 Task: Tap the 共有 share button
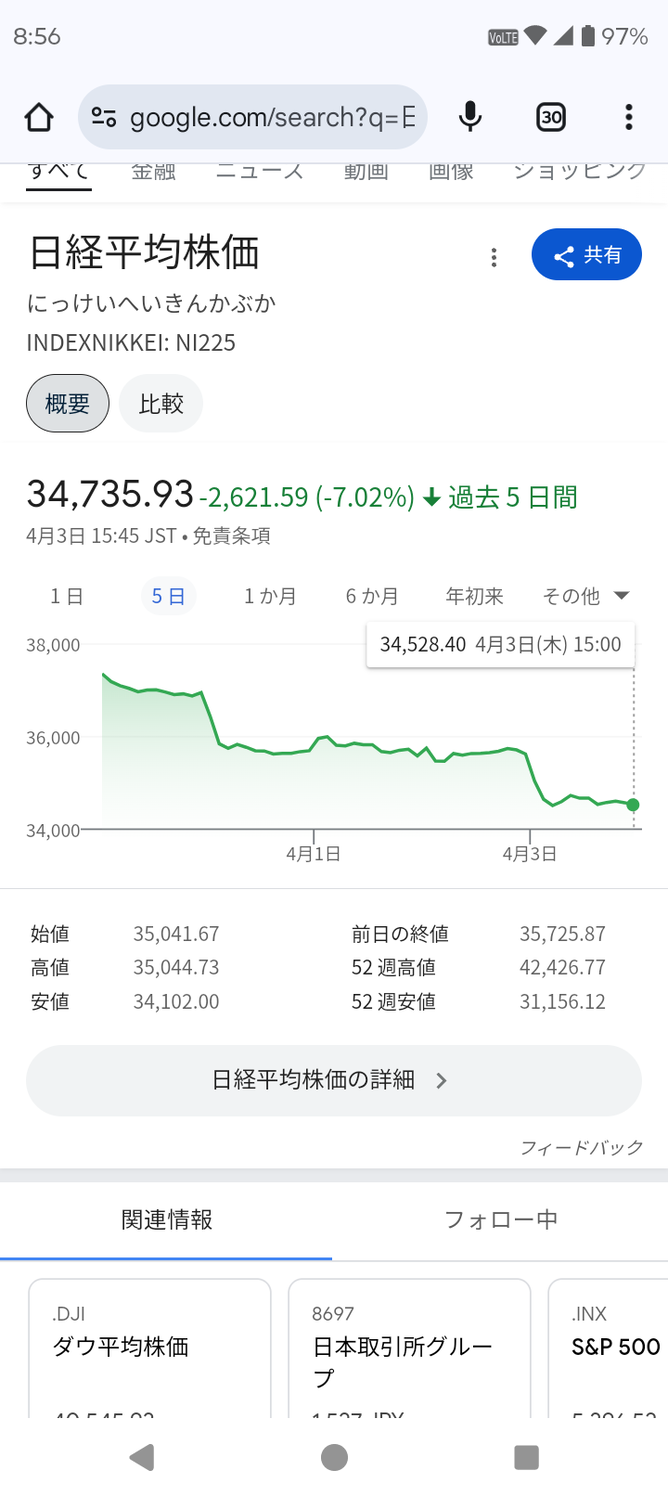pos(587,255)
